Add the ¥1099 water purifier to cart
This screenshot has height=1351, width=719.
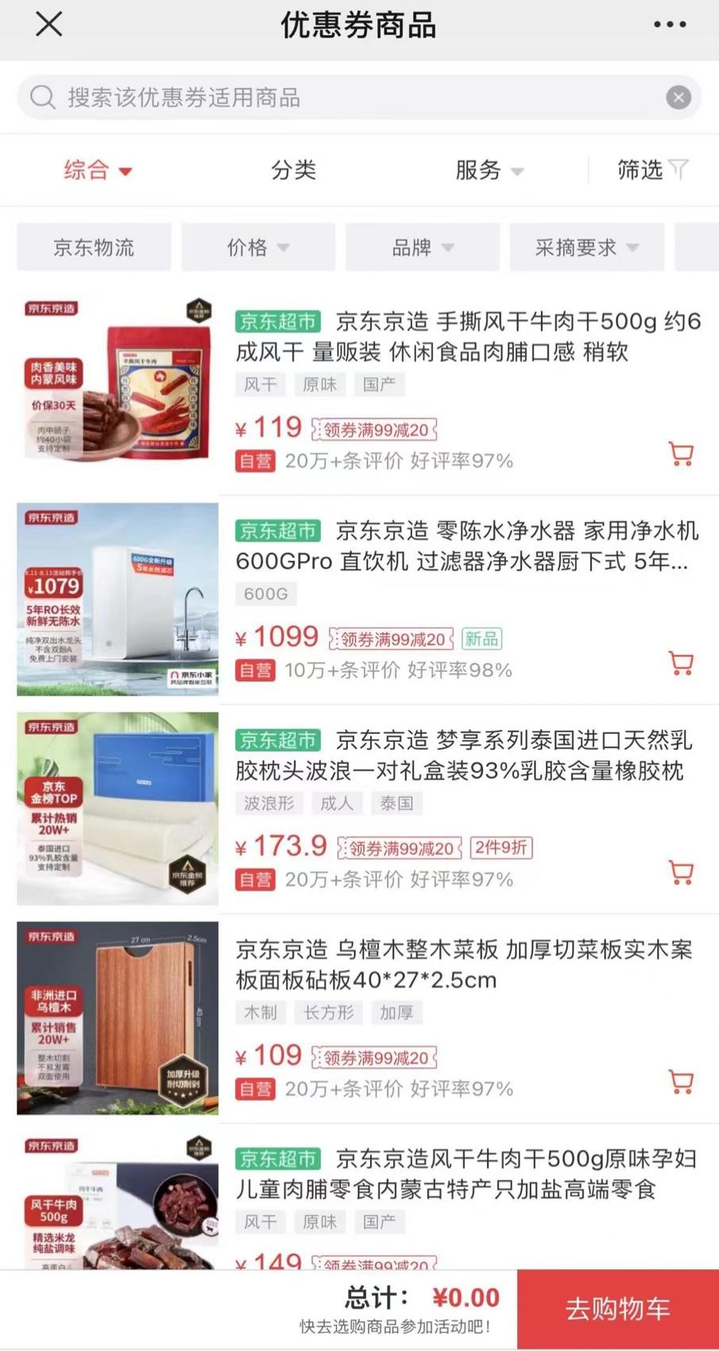point(681,663)
